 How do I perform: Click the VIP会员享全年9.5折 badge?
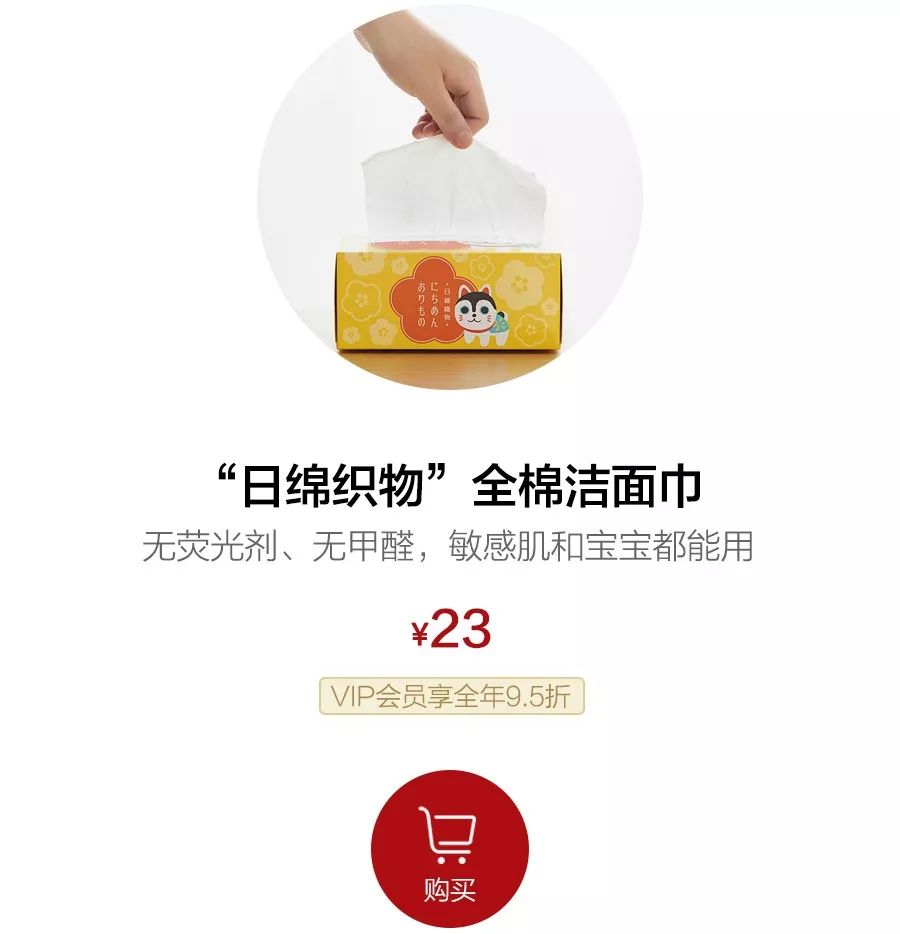(x=450, y=692)
